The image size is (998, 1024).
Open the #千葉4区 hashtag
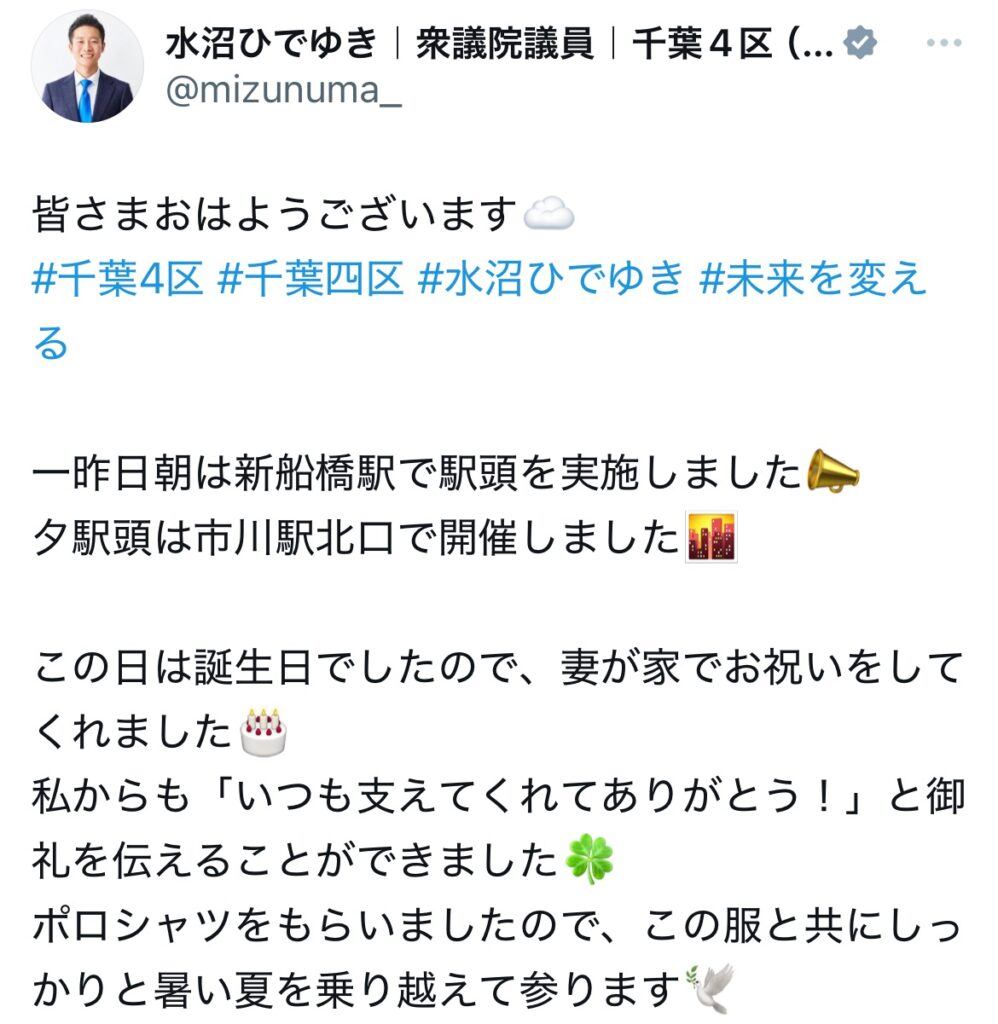[x=119, y=280]
